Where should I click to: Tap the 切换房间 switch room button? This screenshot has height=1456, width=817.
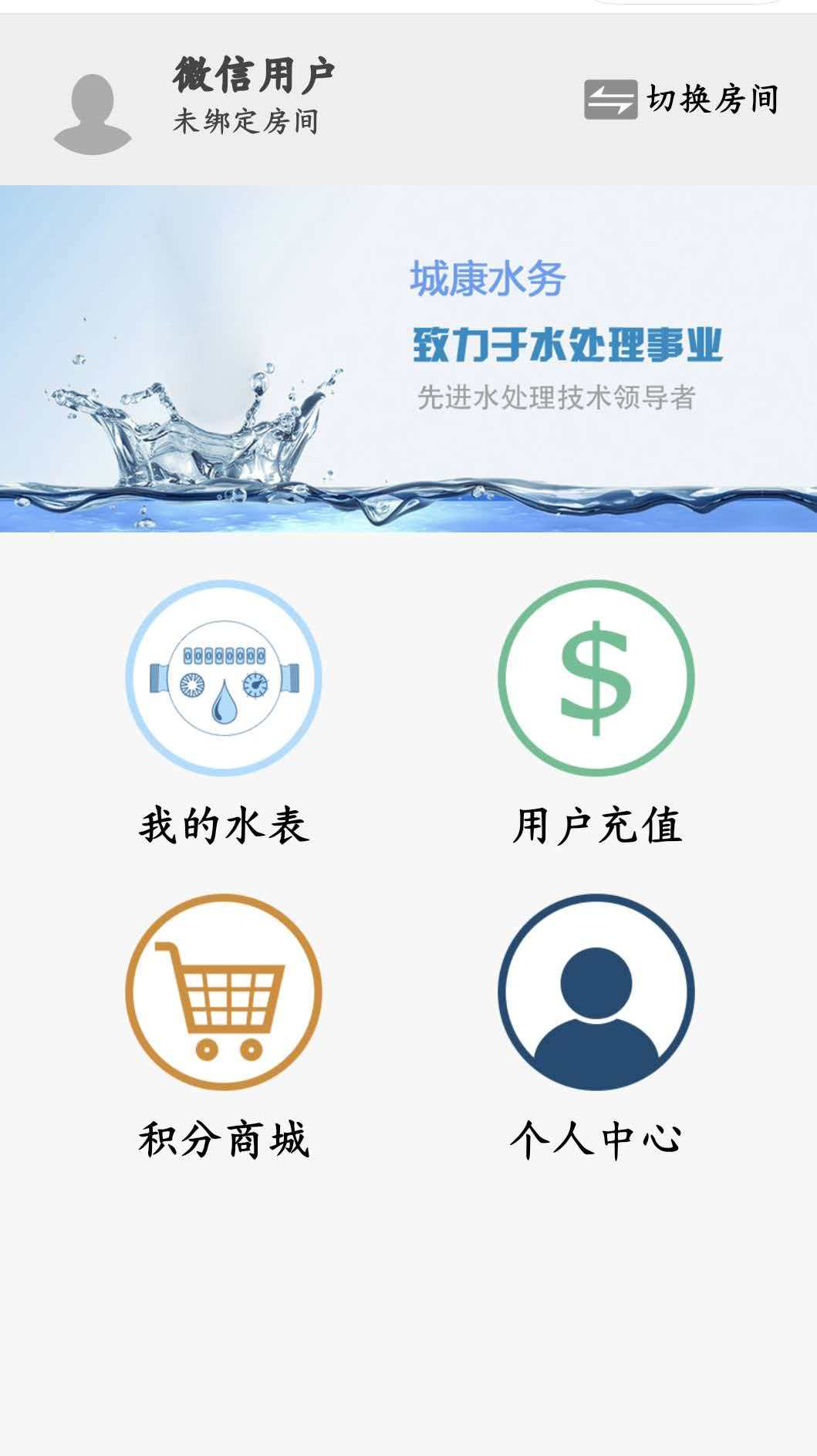click(681, 100)
